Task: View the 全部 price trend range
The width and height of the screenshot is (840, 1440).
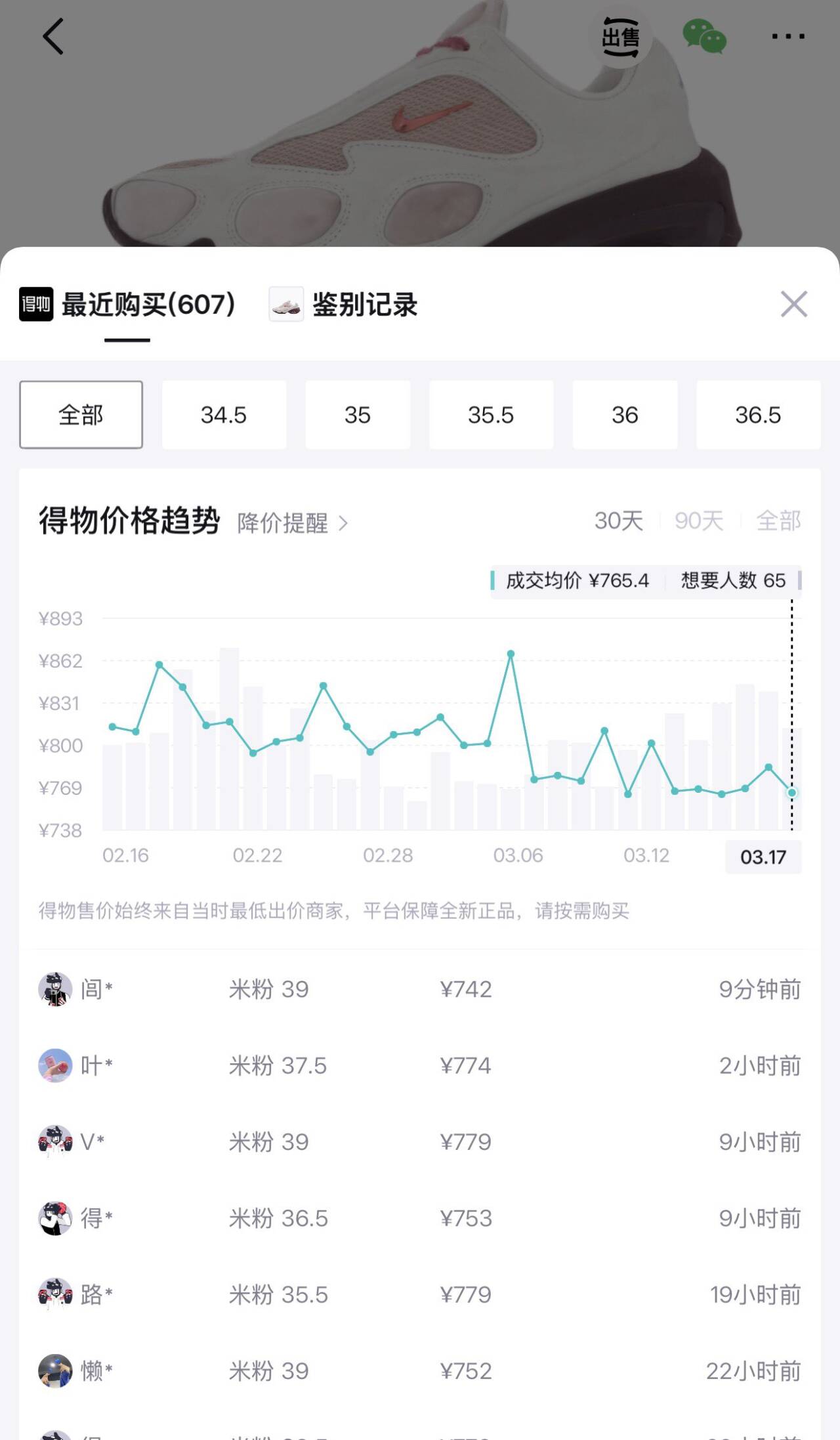Action: coord(778,521)
